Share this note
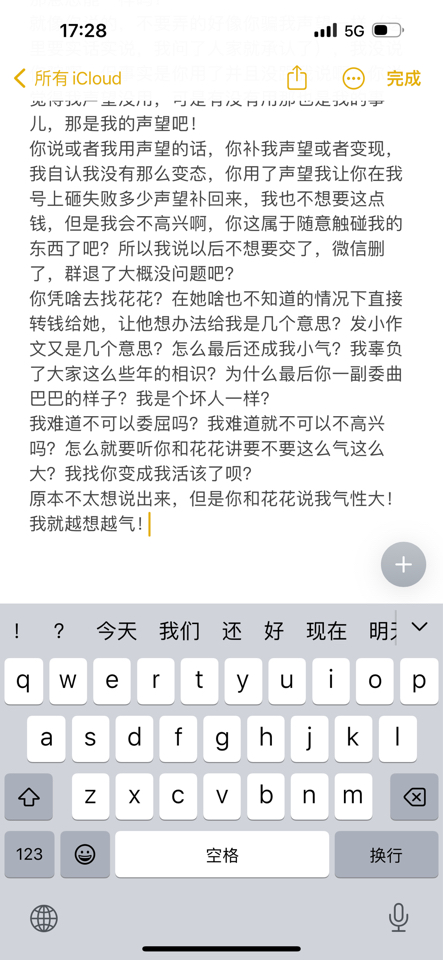Screen dimensions: 443x960 point(296,78)
